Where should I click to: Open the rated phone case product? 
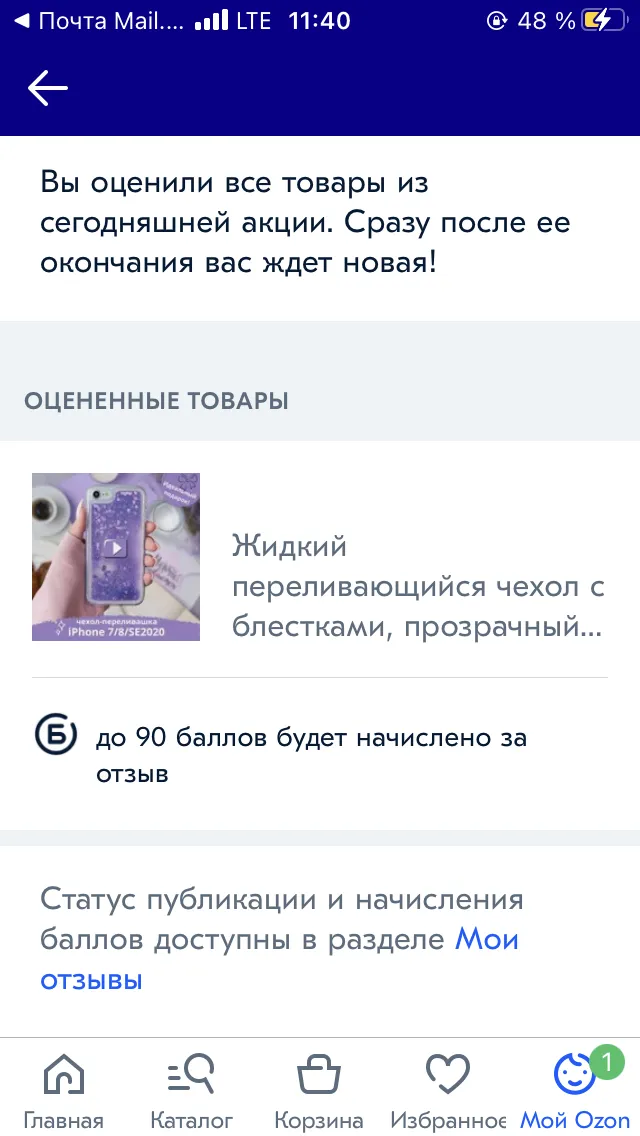320,556
